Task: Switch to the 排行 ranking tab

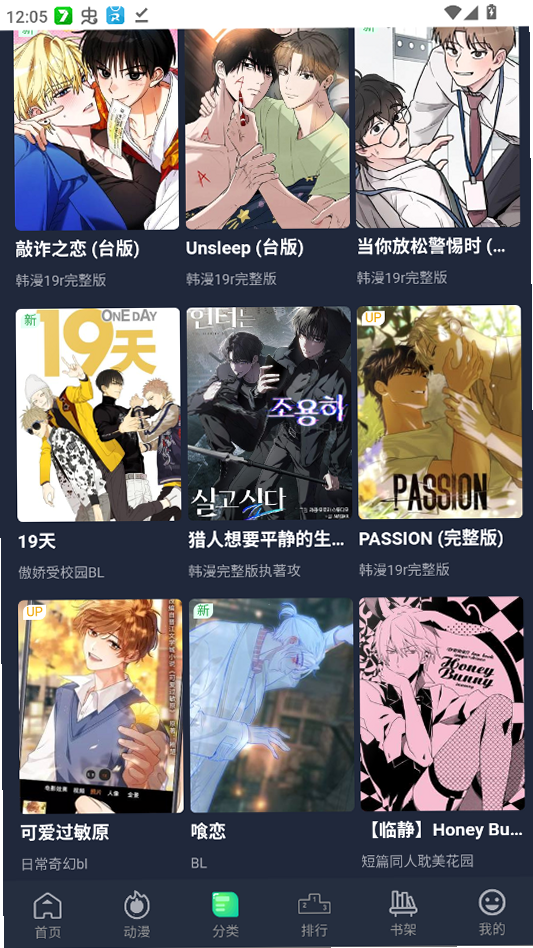Action: [x=314, y=914]
